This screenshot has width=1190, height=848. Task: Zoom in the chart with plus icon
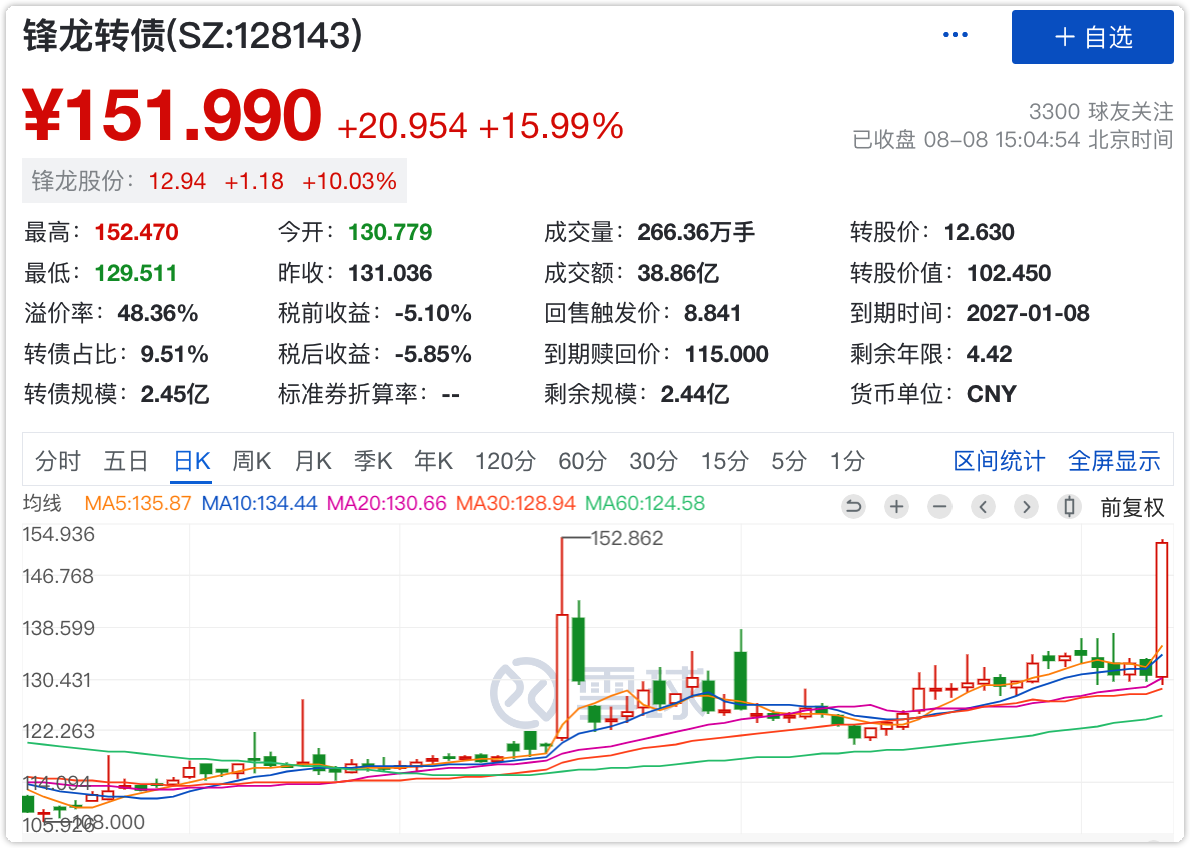pyautogui.click(x=896, y=507)
